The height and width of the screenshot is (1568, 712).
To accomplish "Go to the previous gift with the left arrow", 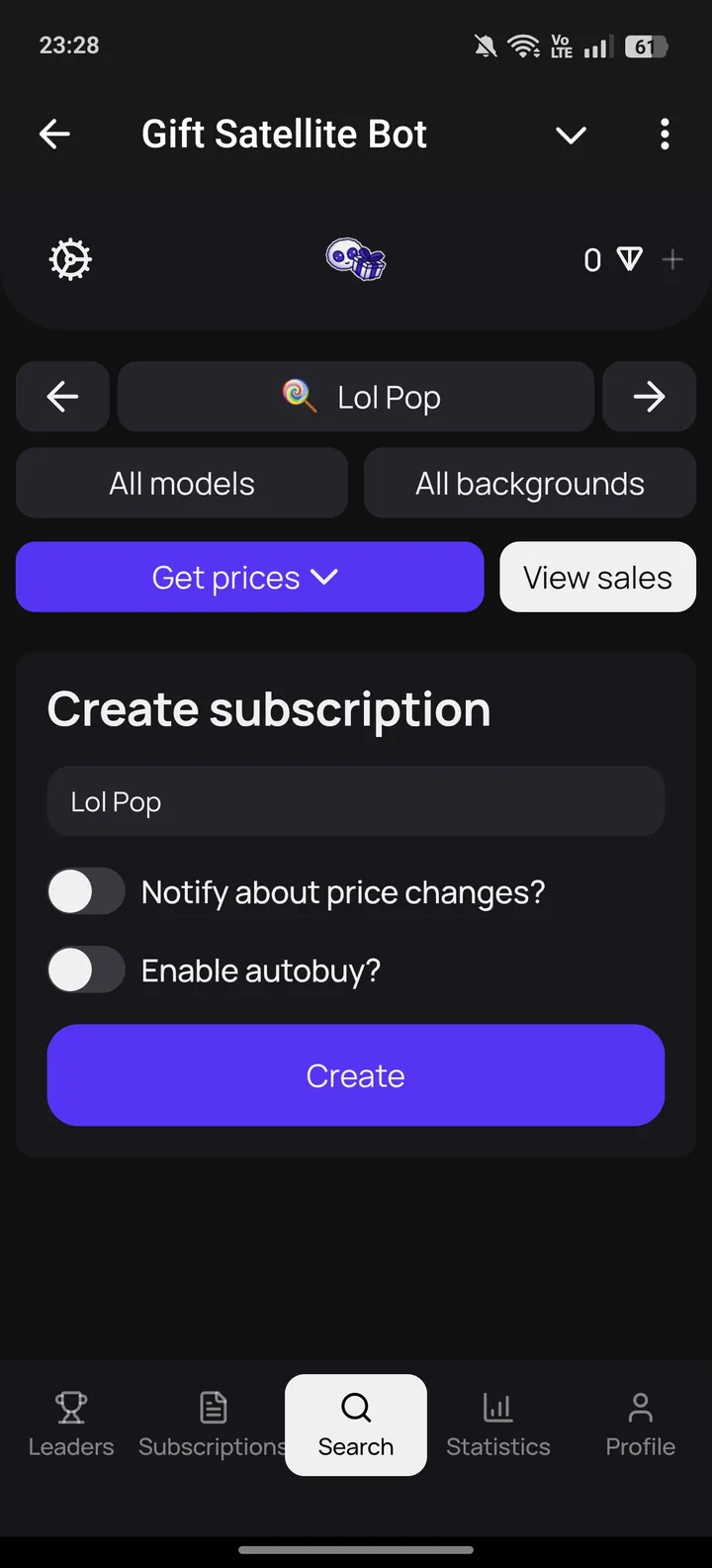I will tap(62, 397).
